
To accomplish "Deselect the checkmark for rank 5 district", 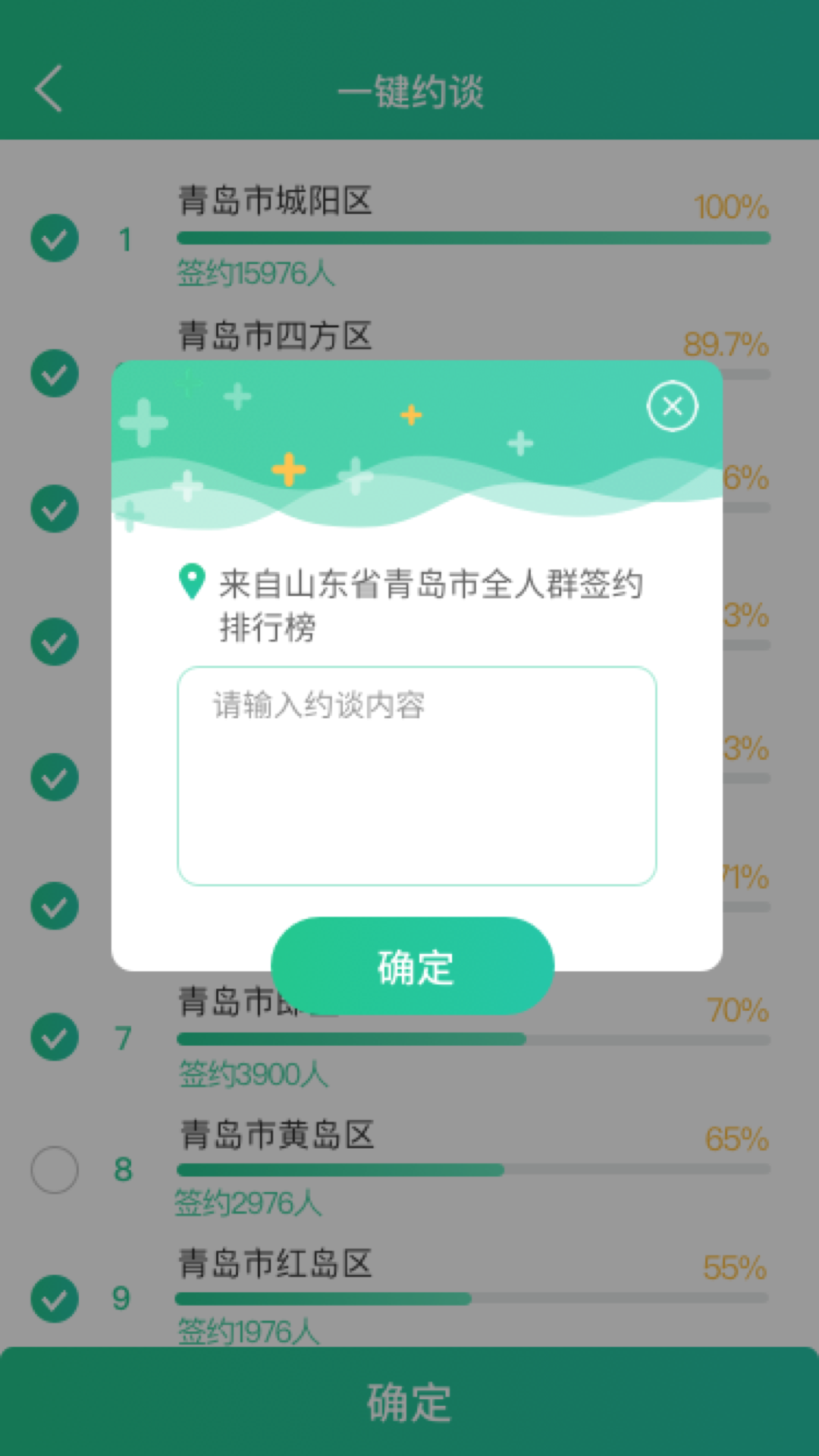I will [x=54, y=775].
